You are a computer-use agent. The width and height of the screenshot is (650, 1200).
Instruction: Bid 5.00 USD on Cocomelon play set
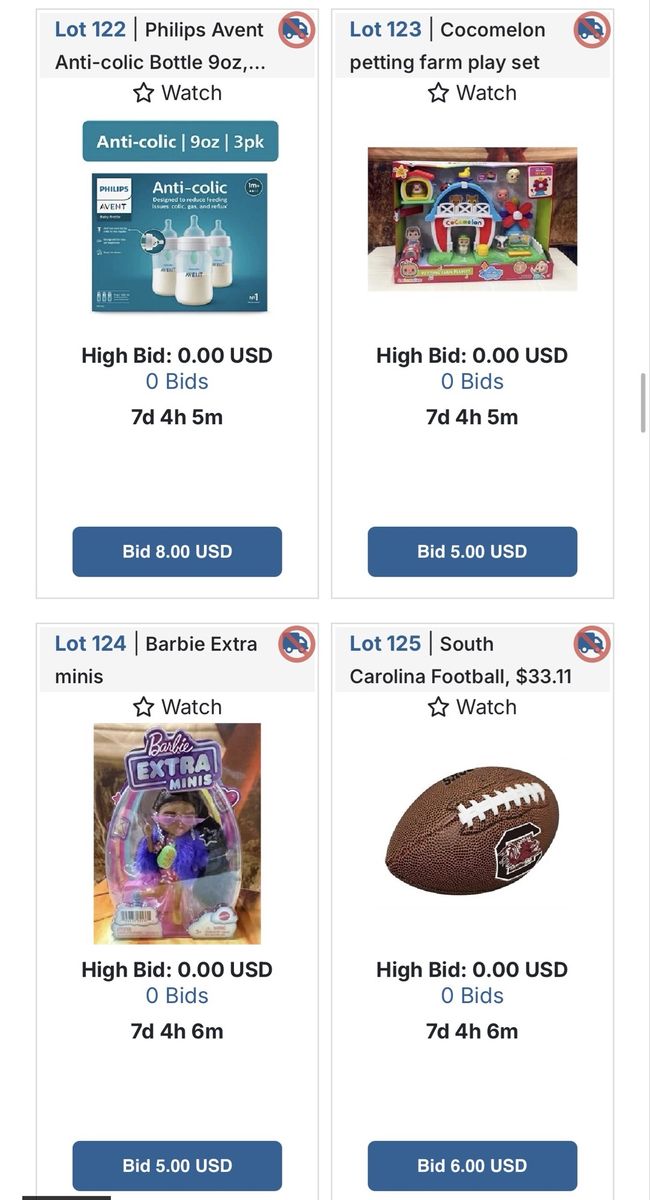point(472,552)
